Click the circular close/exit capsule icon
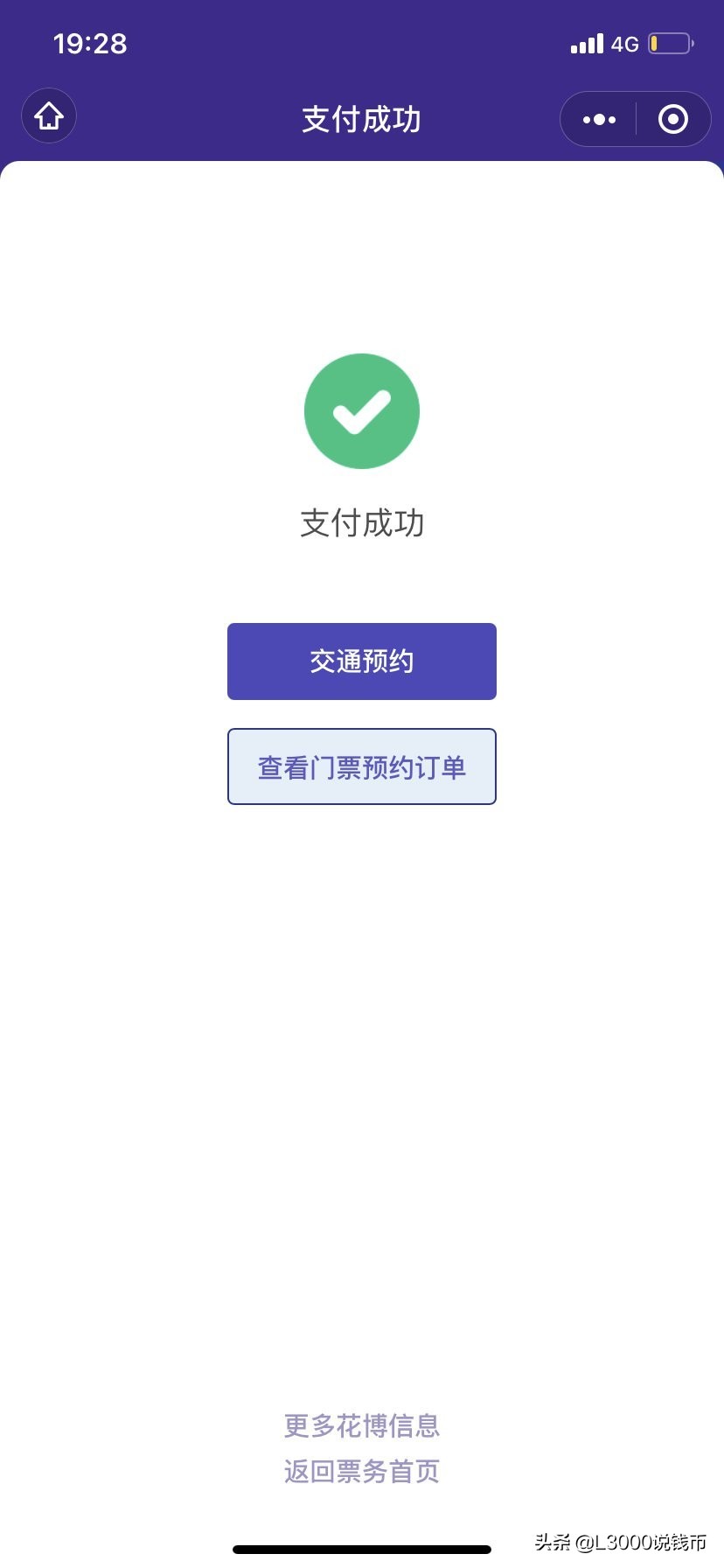This screenshot has height=1568, width=724. [672, 119]
